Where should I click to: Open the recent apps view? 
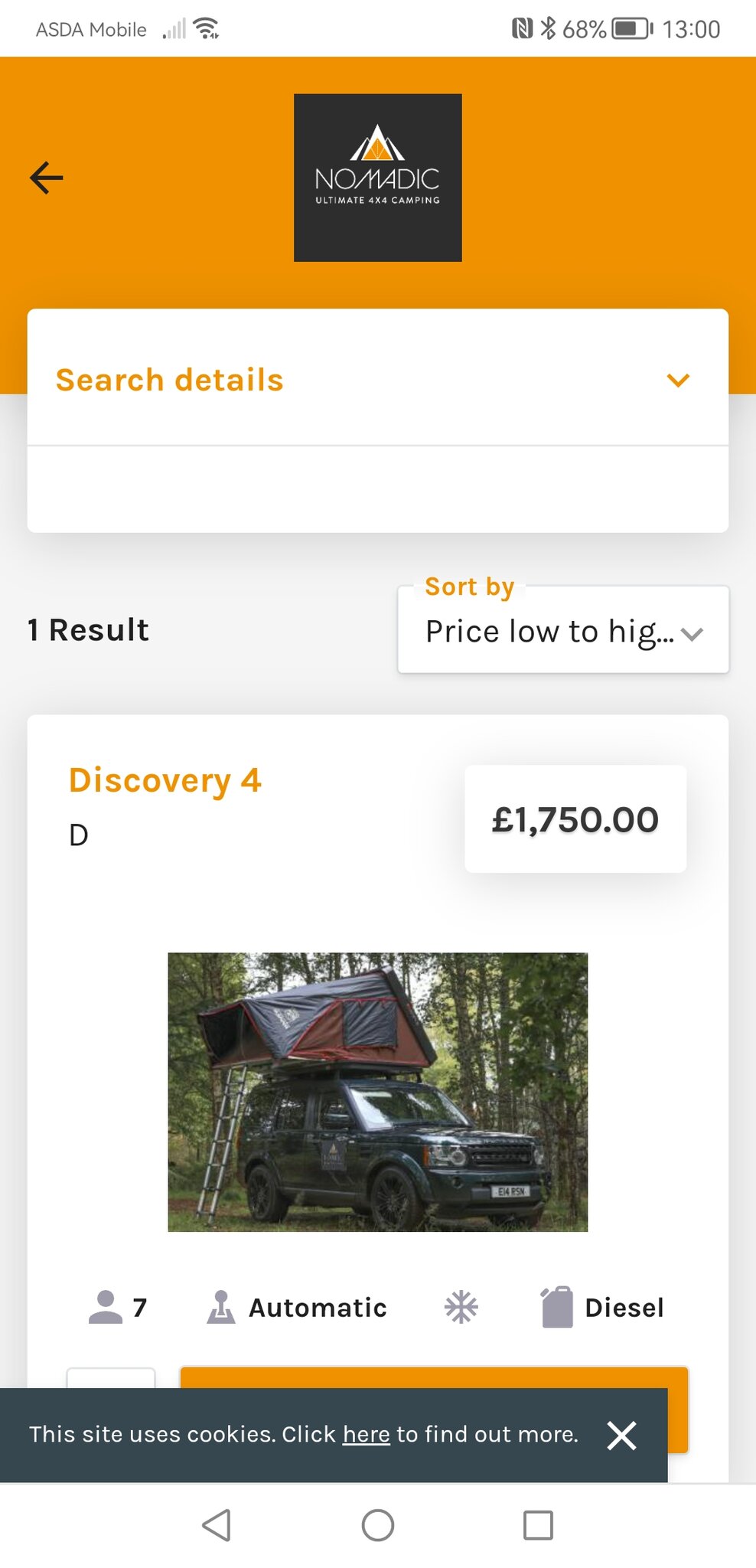(x=538, y=1525)
